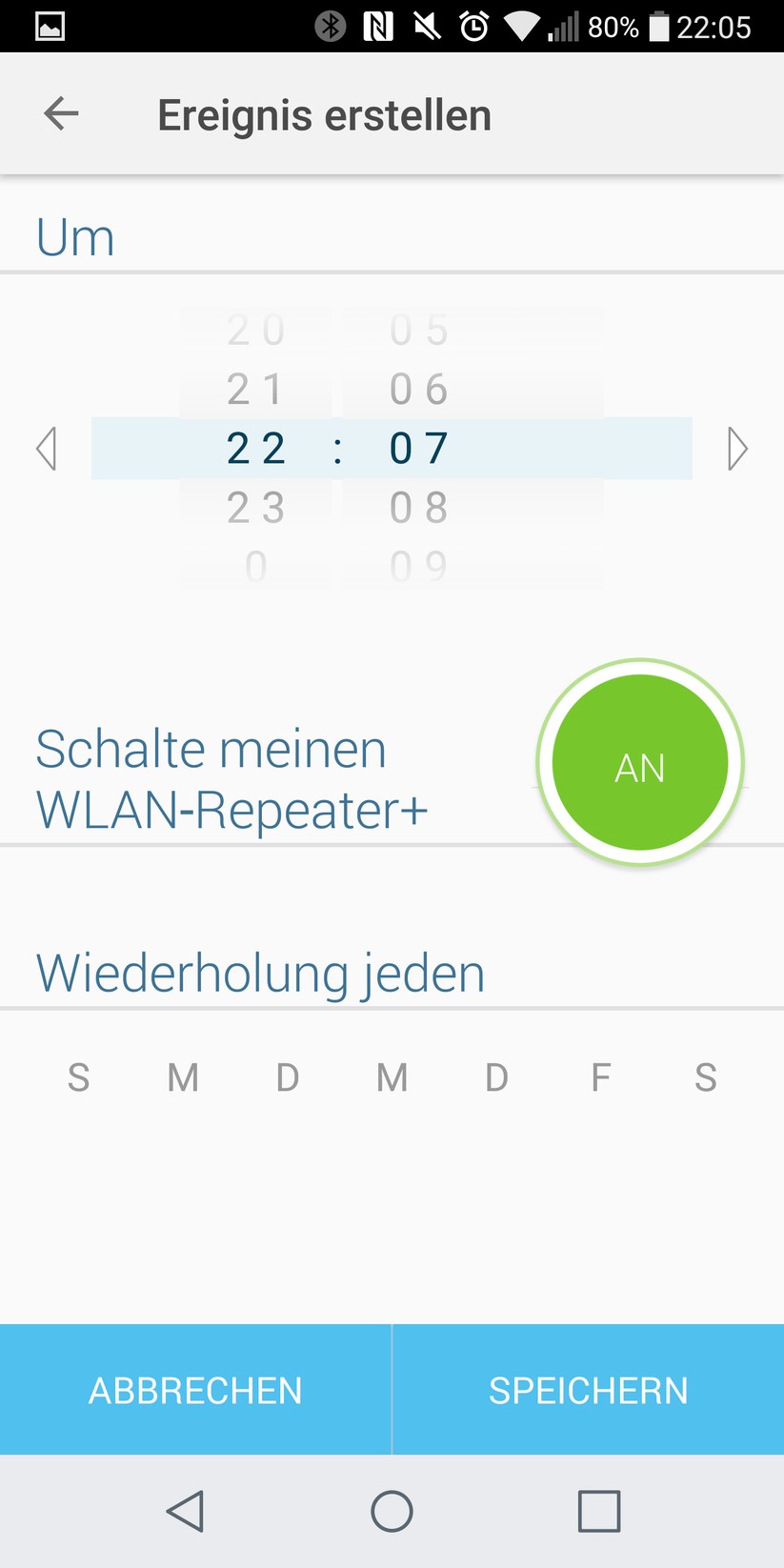
Task: Go back using the app bar arrow
Action: [61, 114]
